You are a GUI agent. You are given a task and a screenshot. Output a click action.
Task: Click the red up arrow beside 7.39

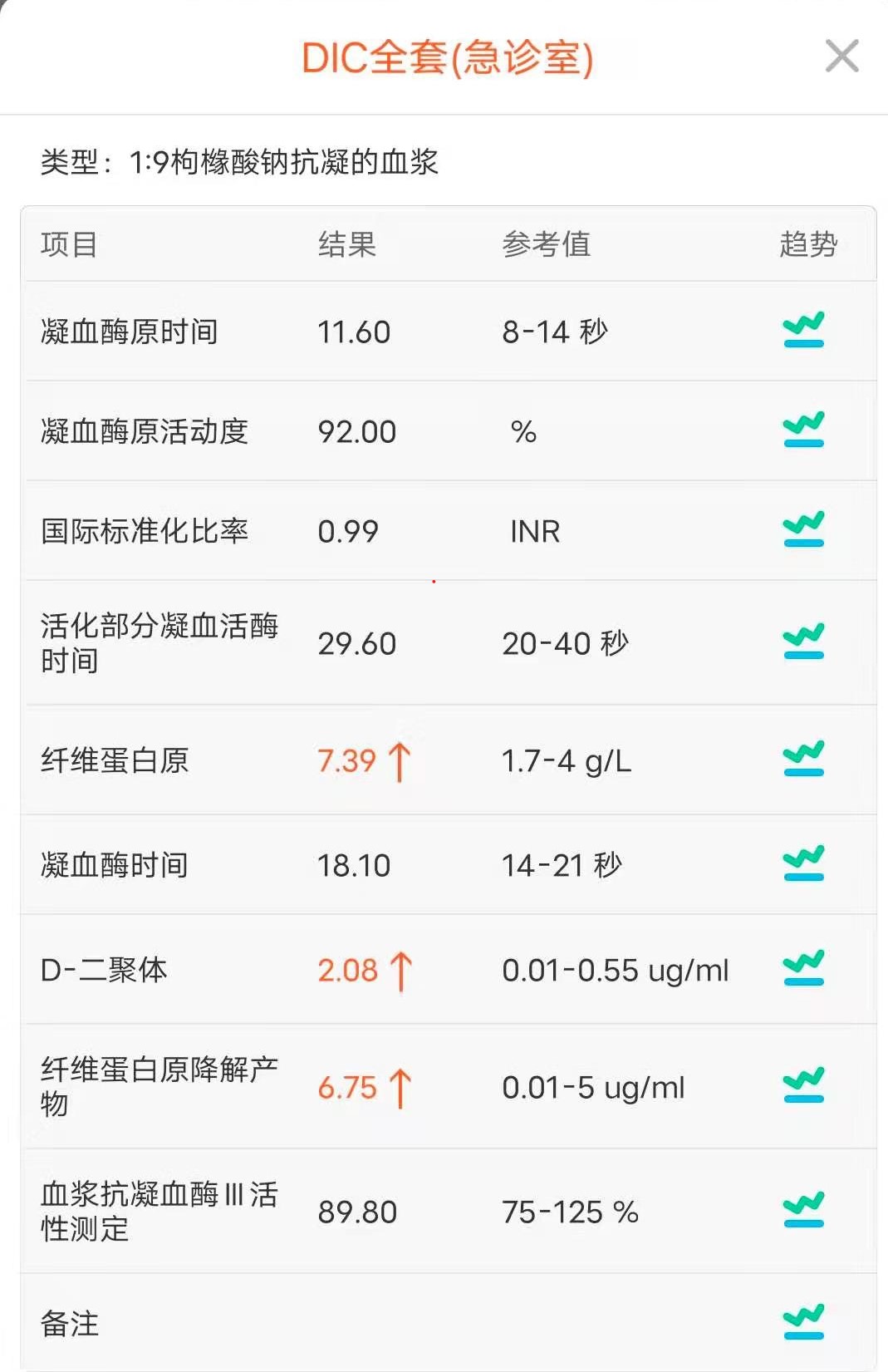click(399, 760)
